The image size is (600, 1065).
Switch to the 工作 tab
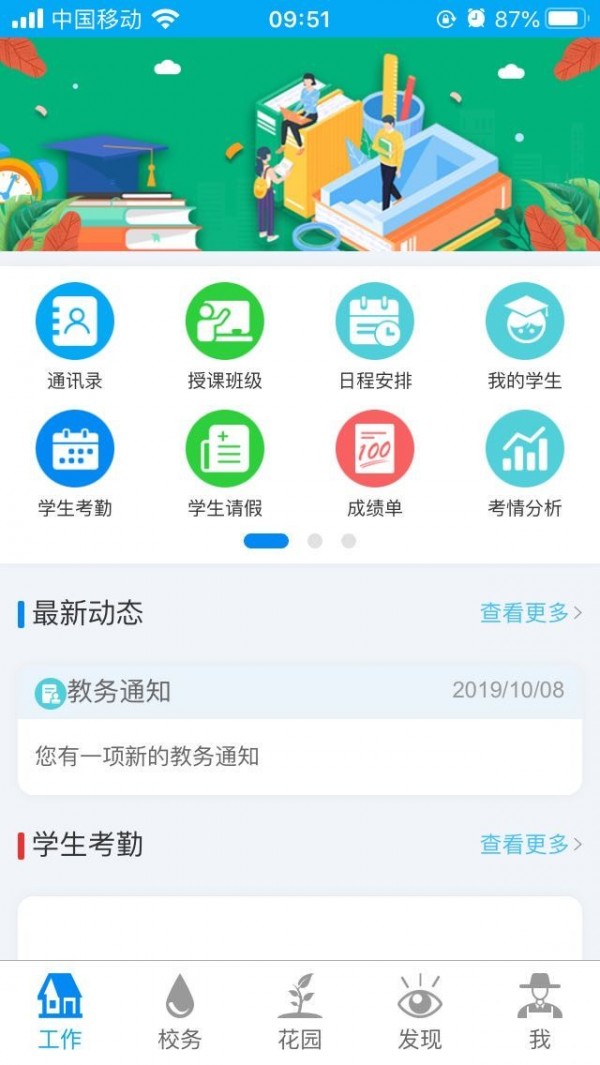[x=60, y=1010]
